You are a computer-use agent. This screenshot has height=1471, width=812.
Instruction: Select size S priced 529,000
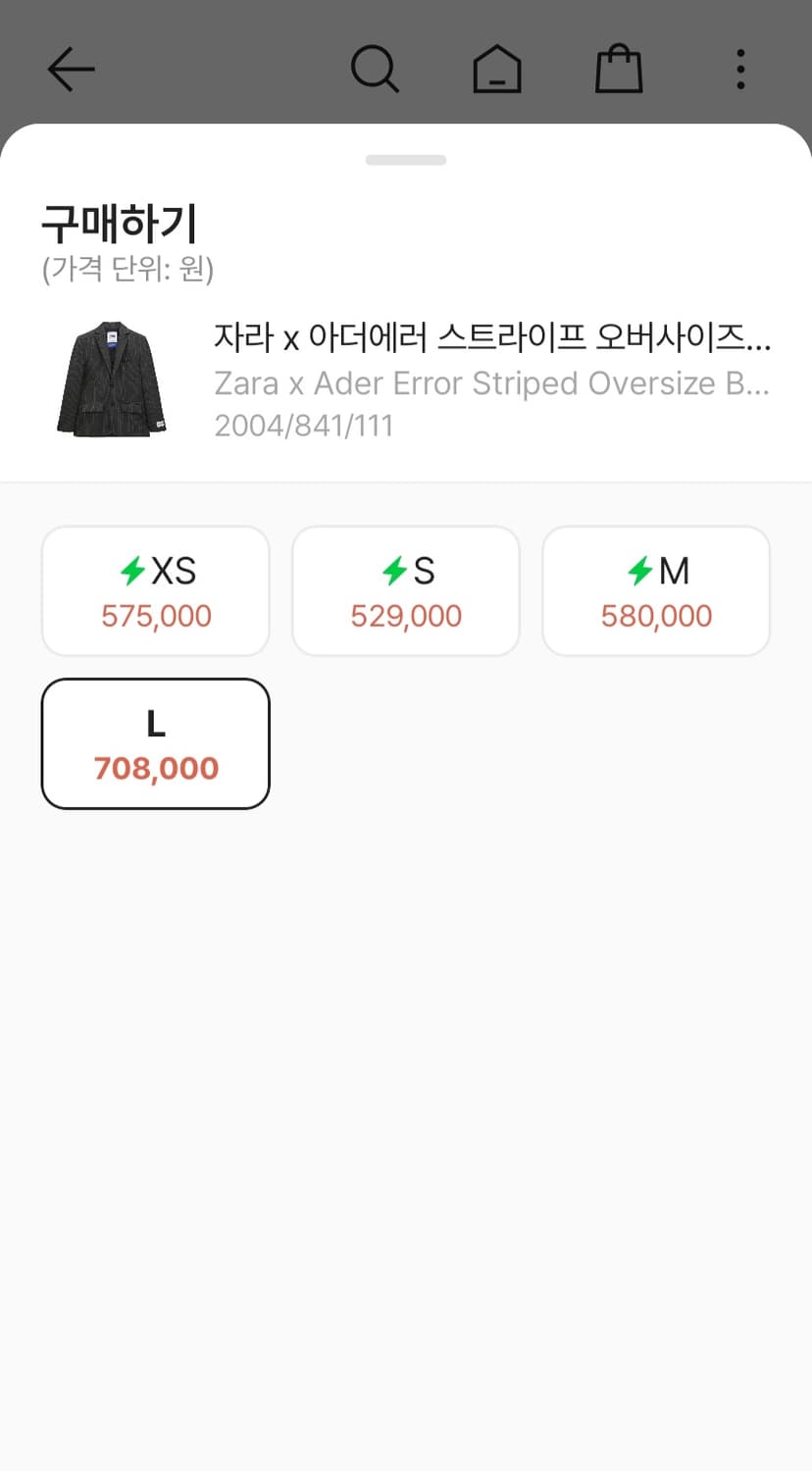point(406,589)
